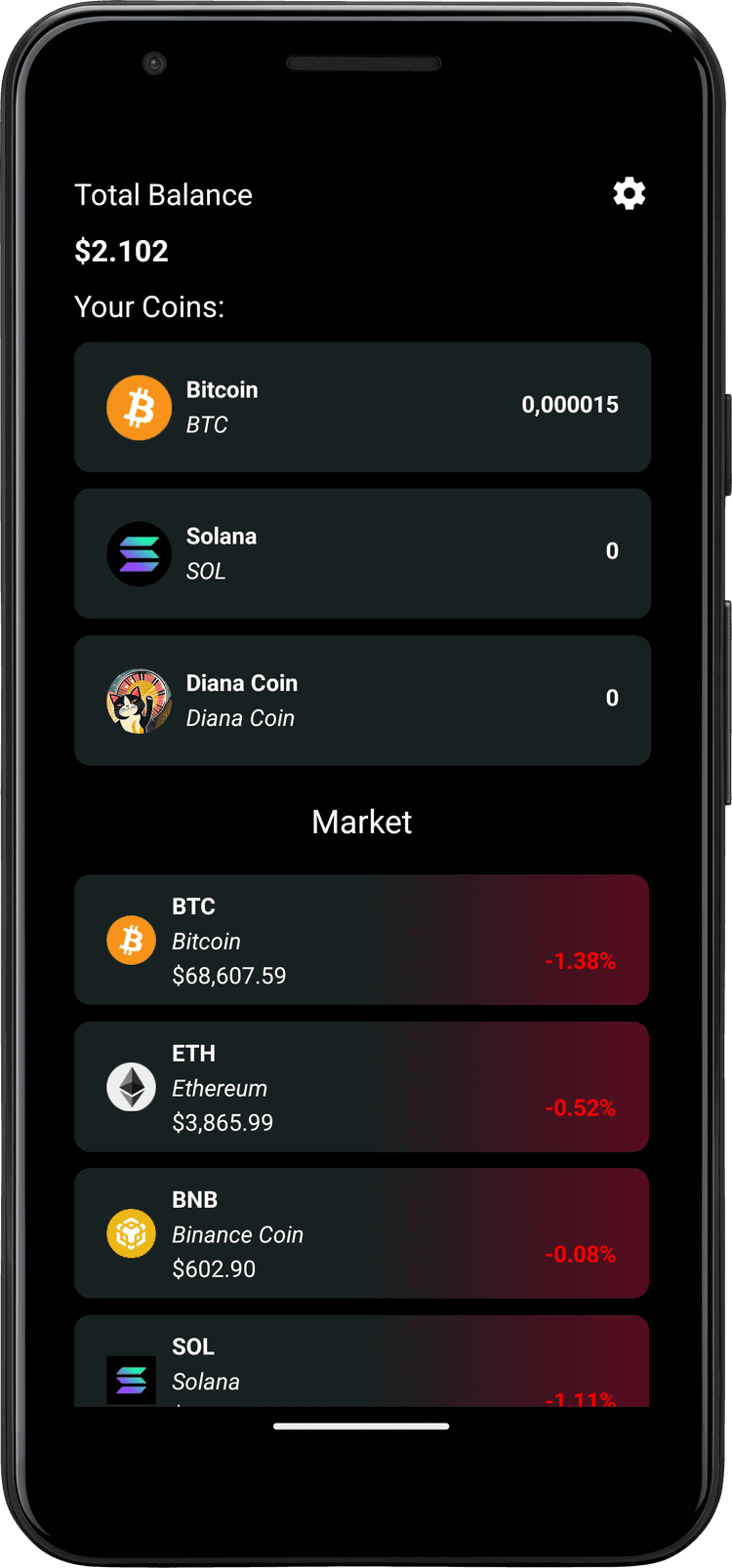Tap the BNB Binance Coin market card

pos(361,1233)
